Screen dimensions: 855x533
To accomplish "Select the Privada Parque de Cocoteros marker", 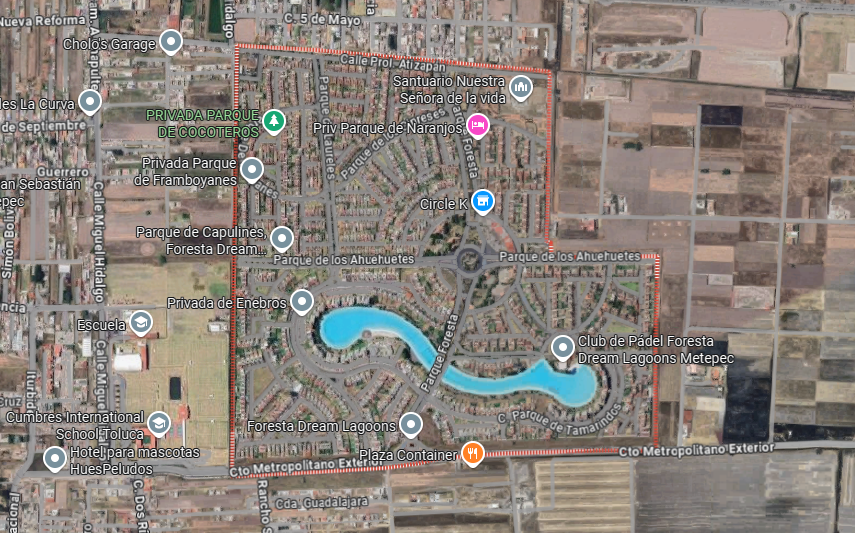I will 273,121.
